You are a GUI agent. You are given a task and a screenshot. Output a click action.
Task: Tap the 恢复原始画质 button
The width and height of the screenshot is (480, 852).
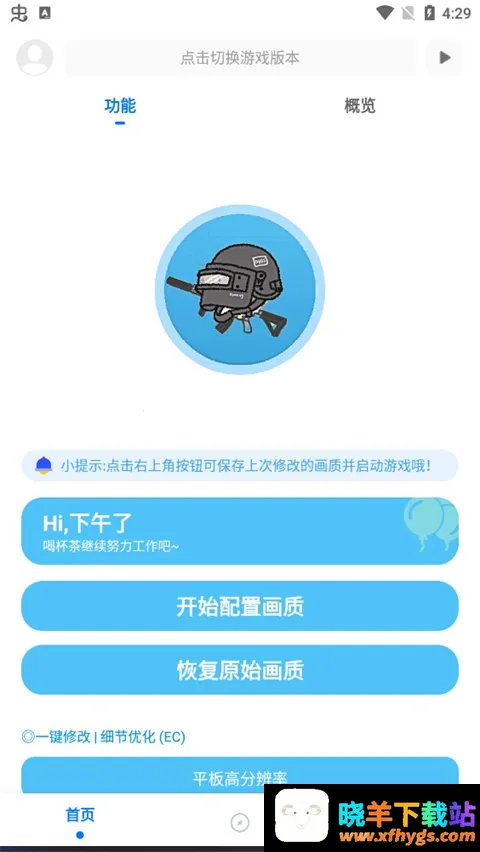240,670
